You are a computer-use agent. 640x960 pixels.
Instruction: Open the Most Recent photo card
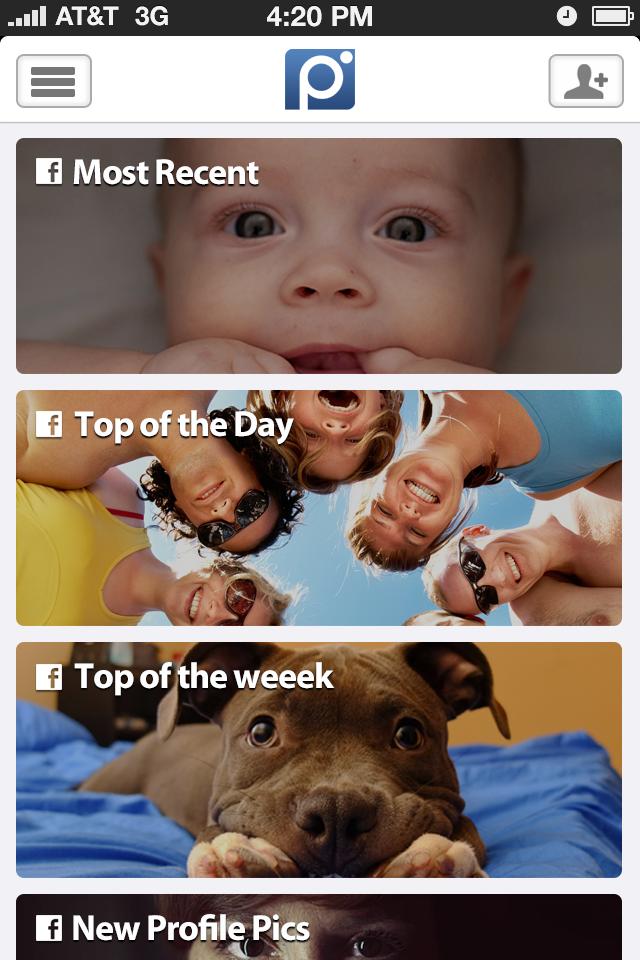pos(319,256)
